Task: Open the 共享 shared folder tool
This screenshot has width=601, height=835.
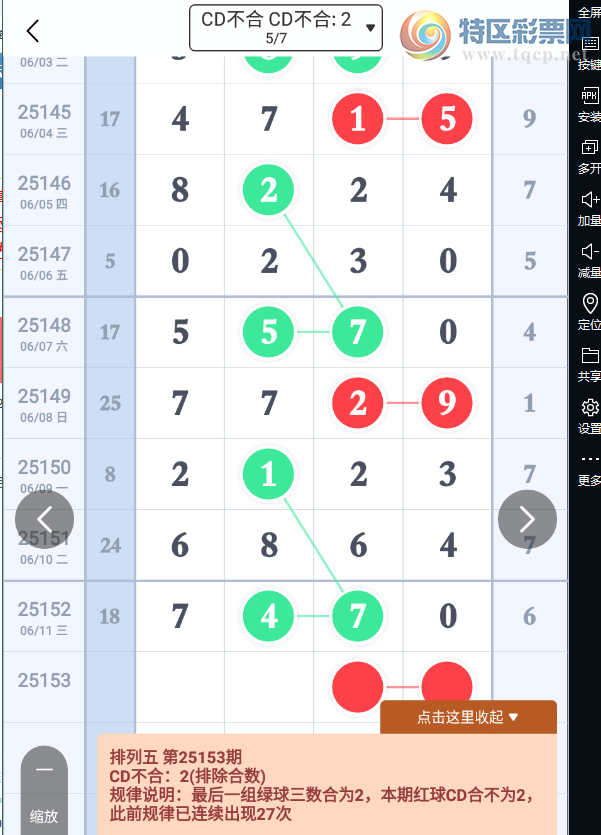Action: (x=590, y=362)
